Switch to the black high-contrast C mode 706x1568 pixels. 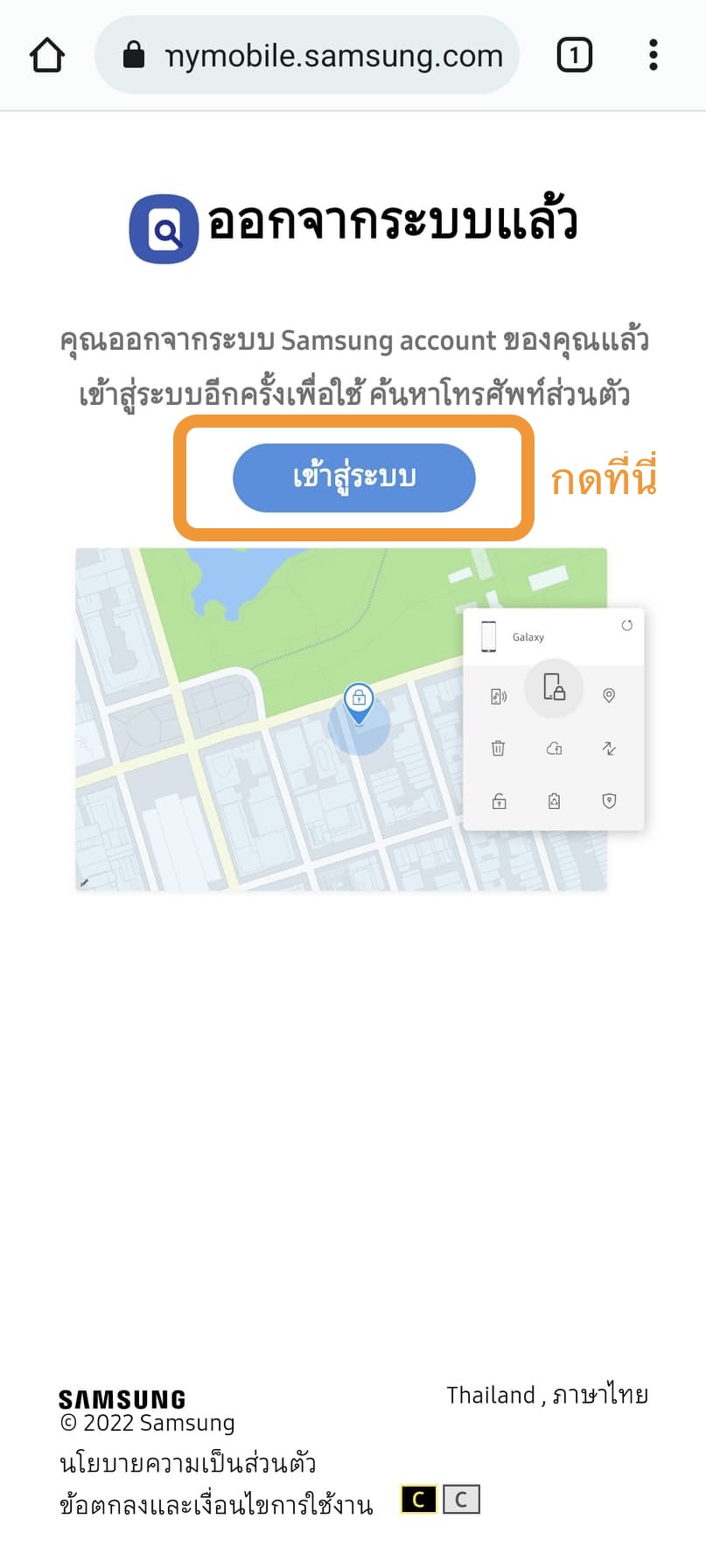pyautogui.click(x=418, y=1500)
